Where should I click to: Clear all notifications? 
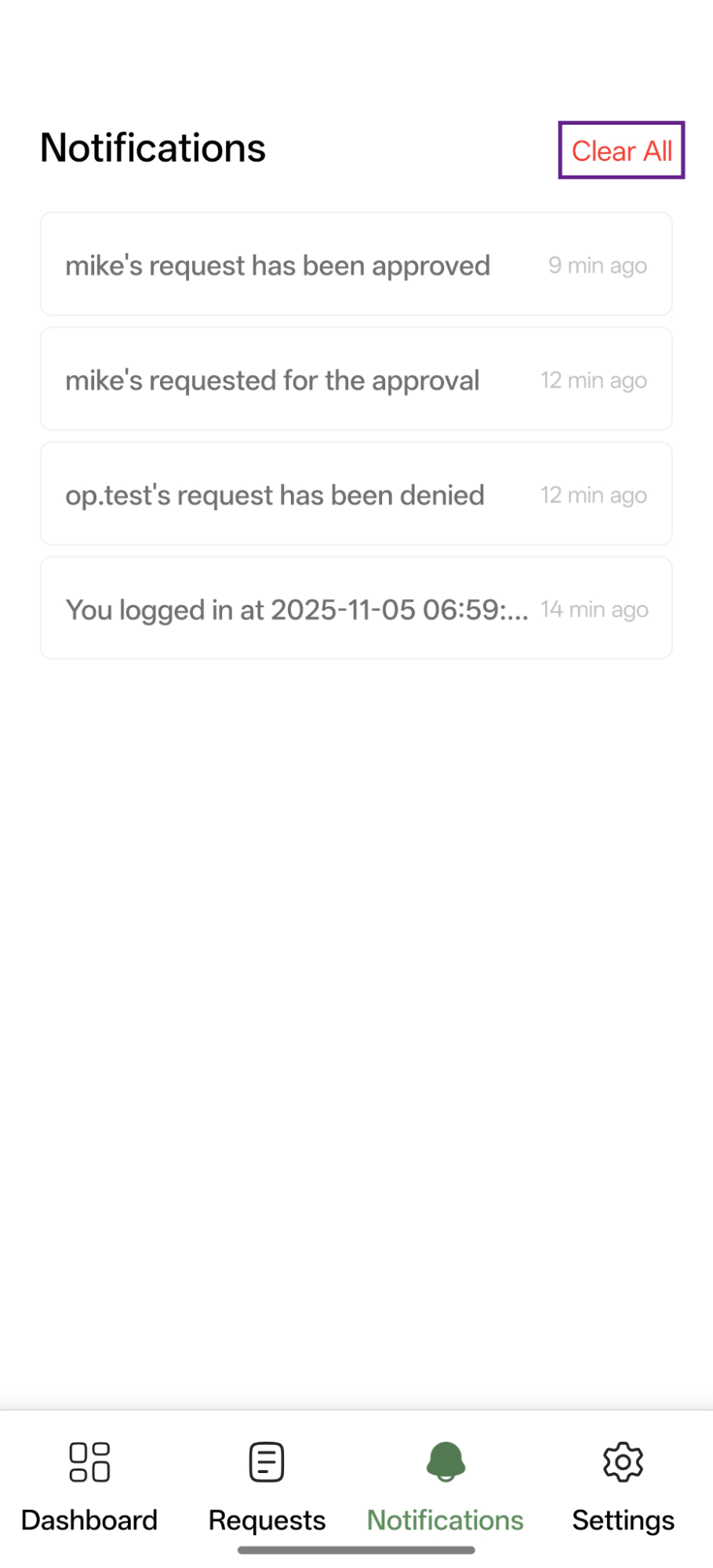621,151
